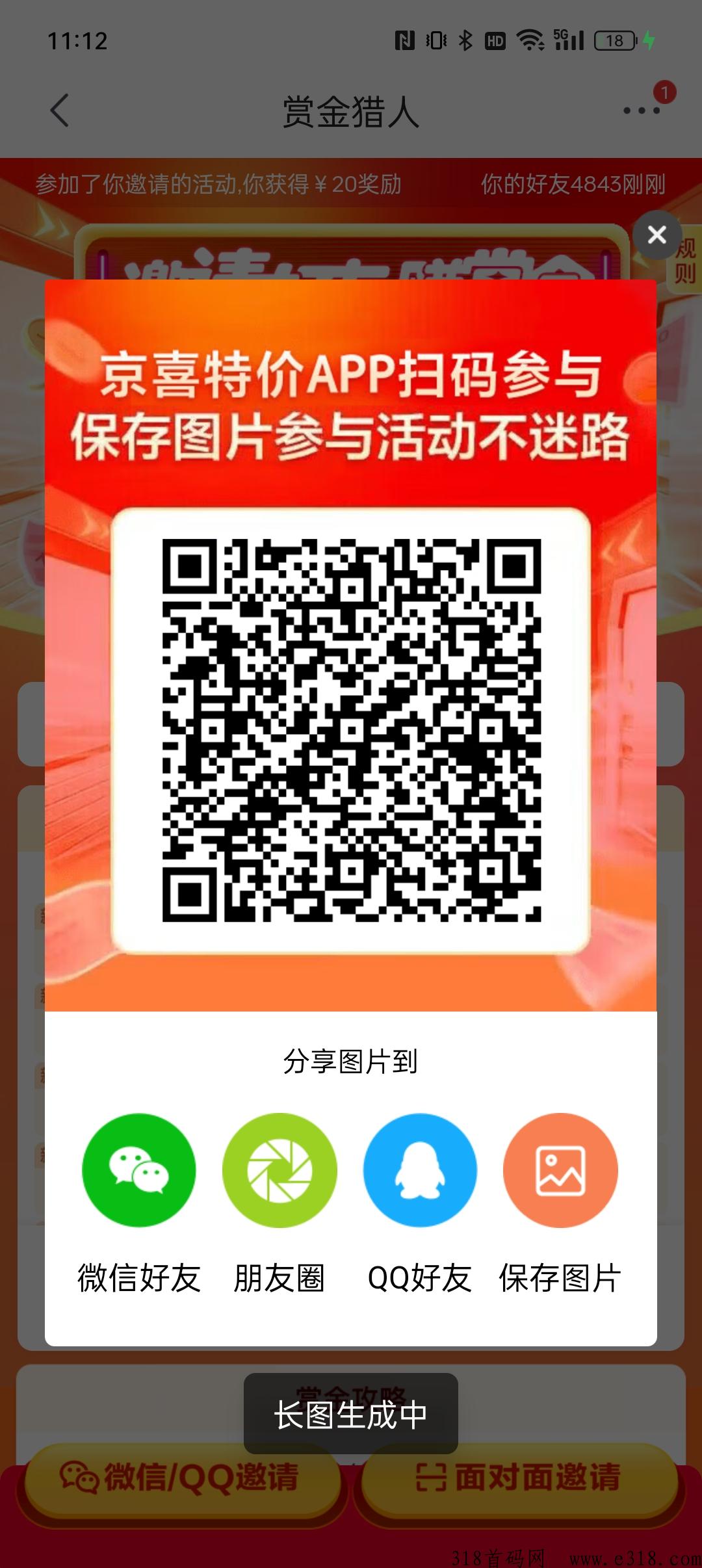
Task: Open the three-dot overflow menu
Action: pyautogui.click(x=642, y=111)
